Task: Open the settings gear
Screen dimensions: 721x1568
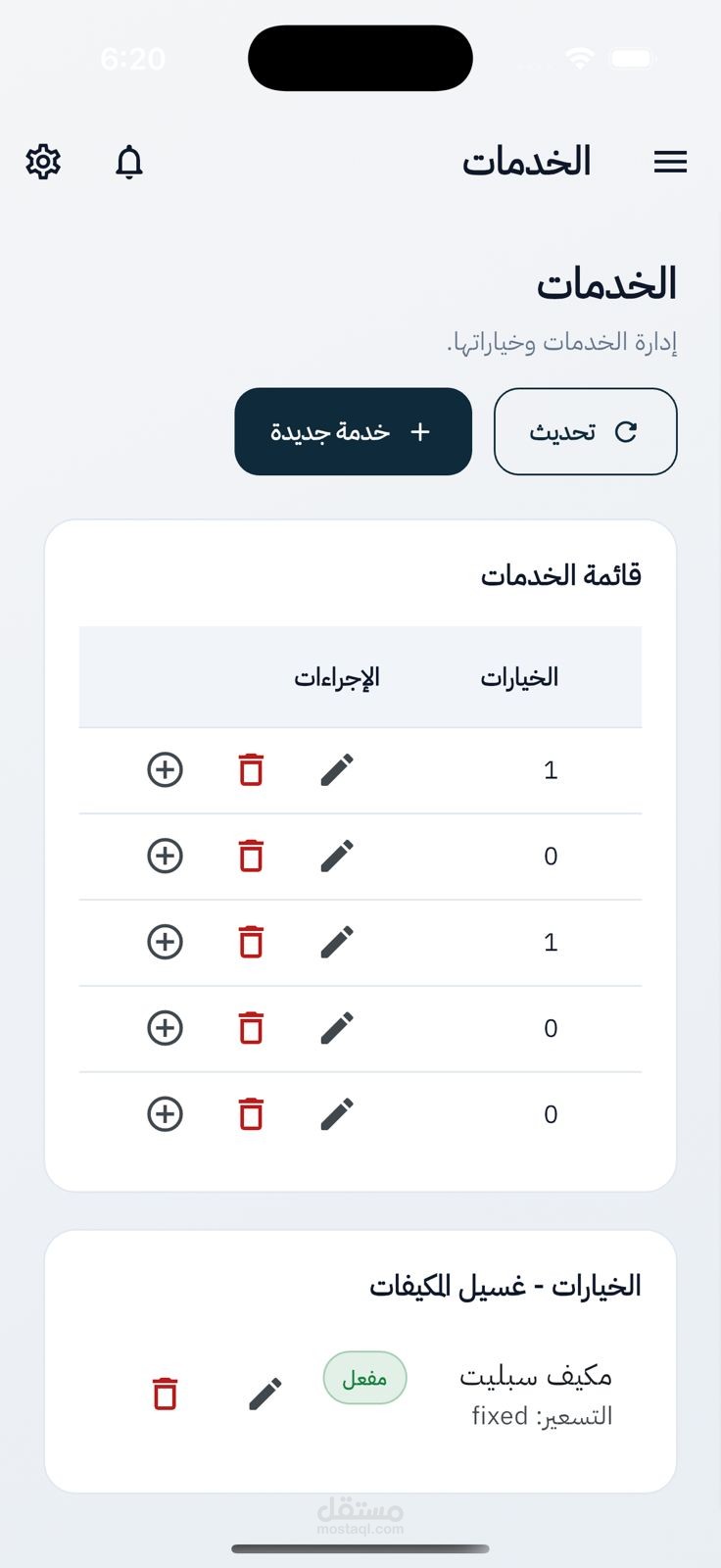Action: [43, 162]
